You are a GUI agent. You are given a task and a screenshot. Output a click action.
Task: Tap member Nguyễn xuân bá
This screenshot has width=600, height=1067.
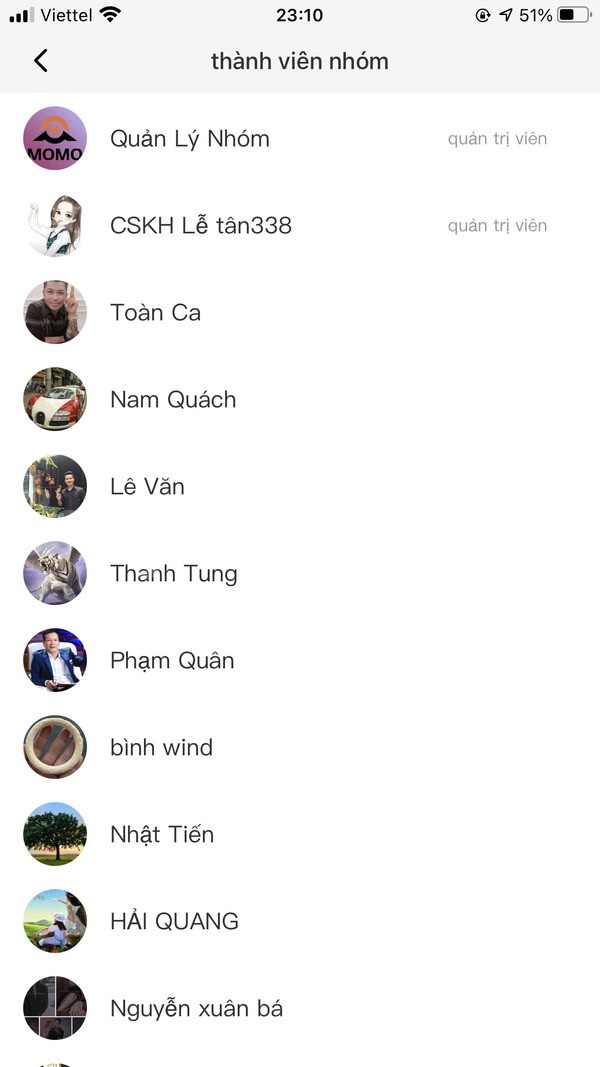[x=300, y=1008]
